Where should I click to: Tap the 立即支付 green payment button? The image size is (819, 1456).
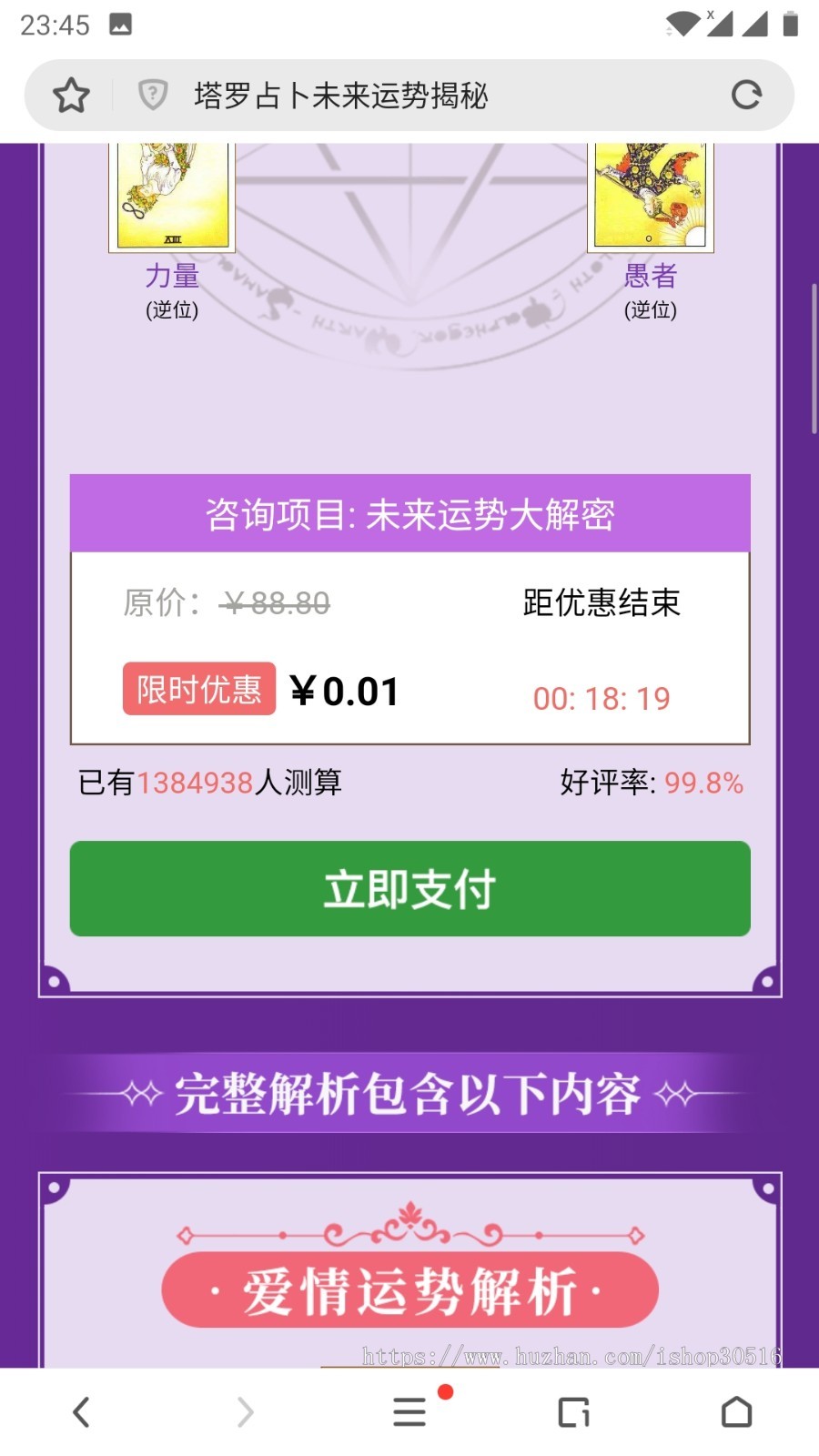tap(409, 889)
